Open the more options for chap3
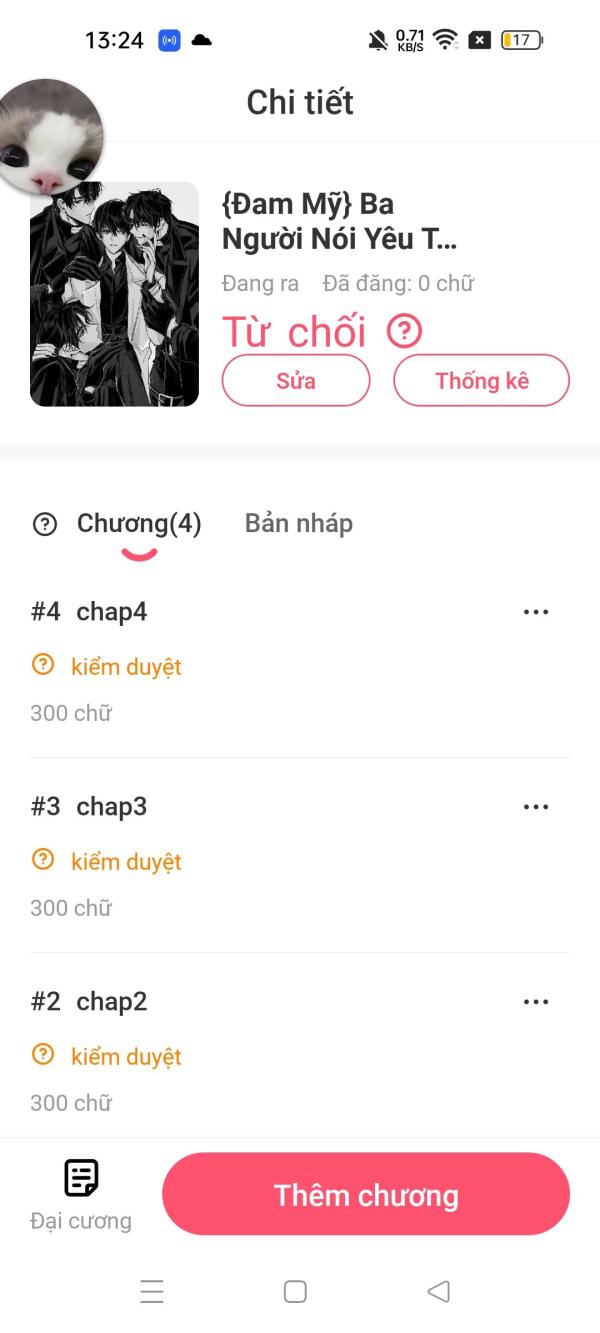 536,807
